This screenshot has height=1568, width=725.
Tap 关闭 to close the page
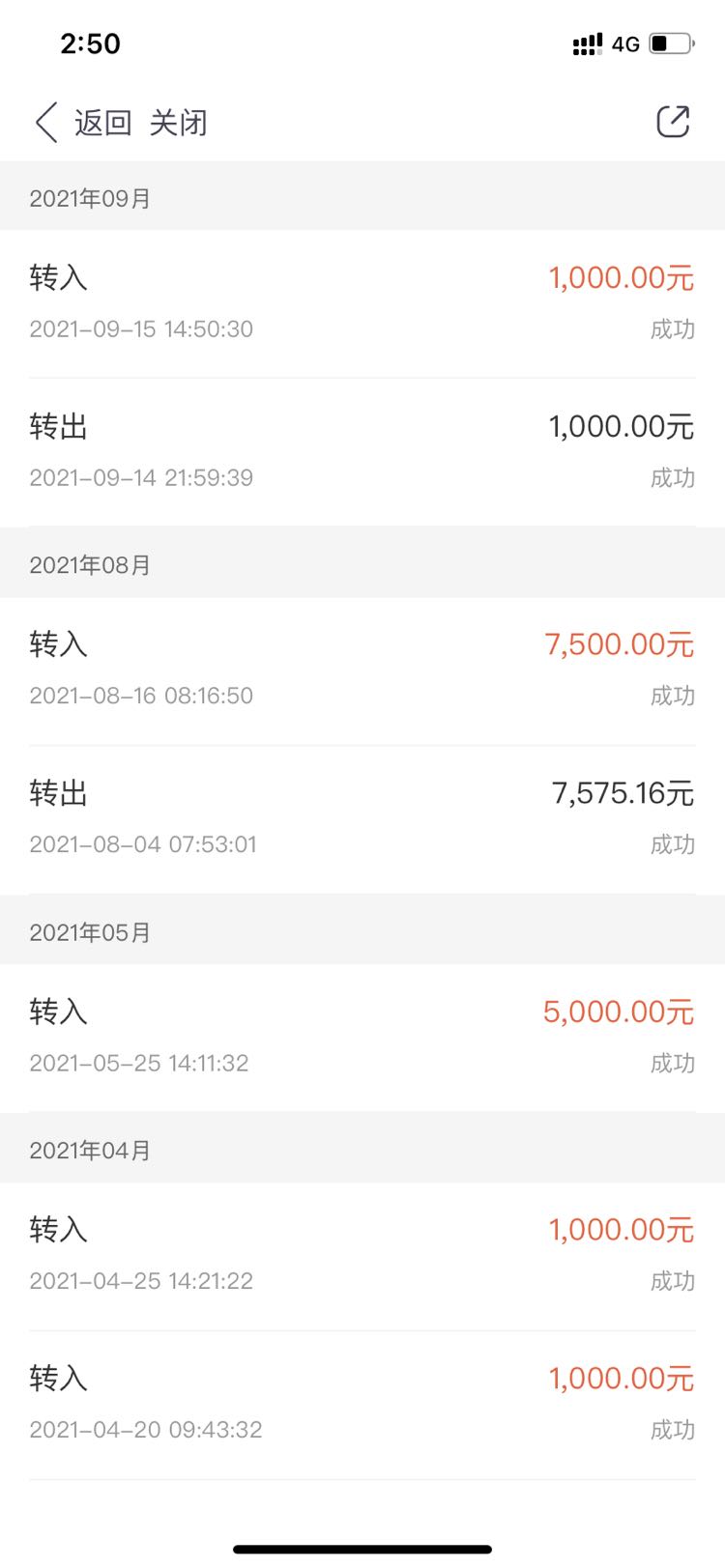pos(179,123)
